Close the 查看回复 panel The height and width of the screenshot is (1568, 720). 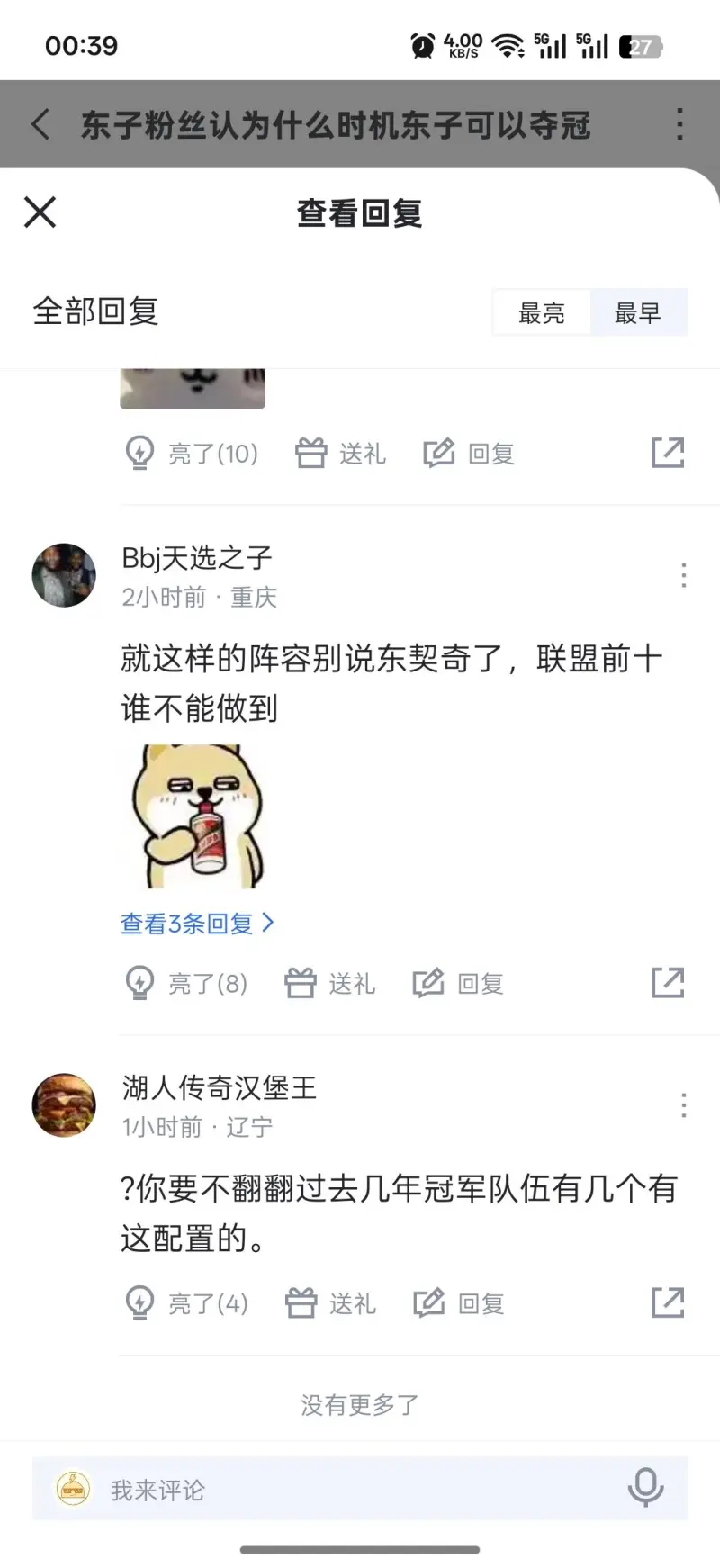click(40, 212)
